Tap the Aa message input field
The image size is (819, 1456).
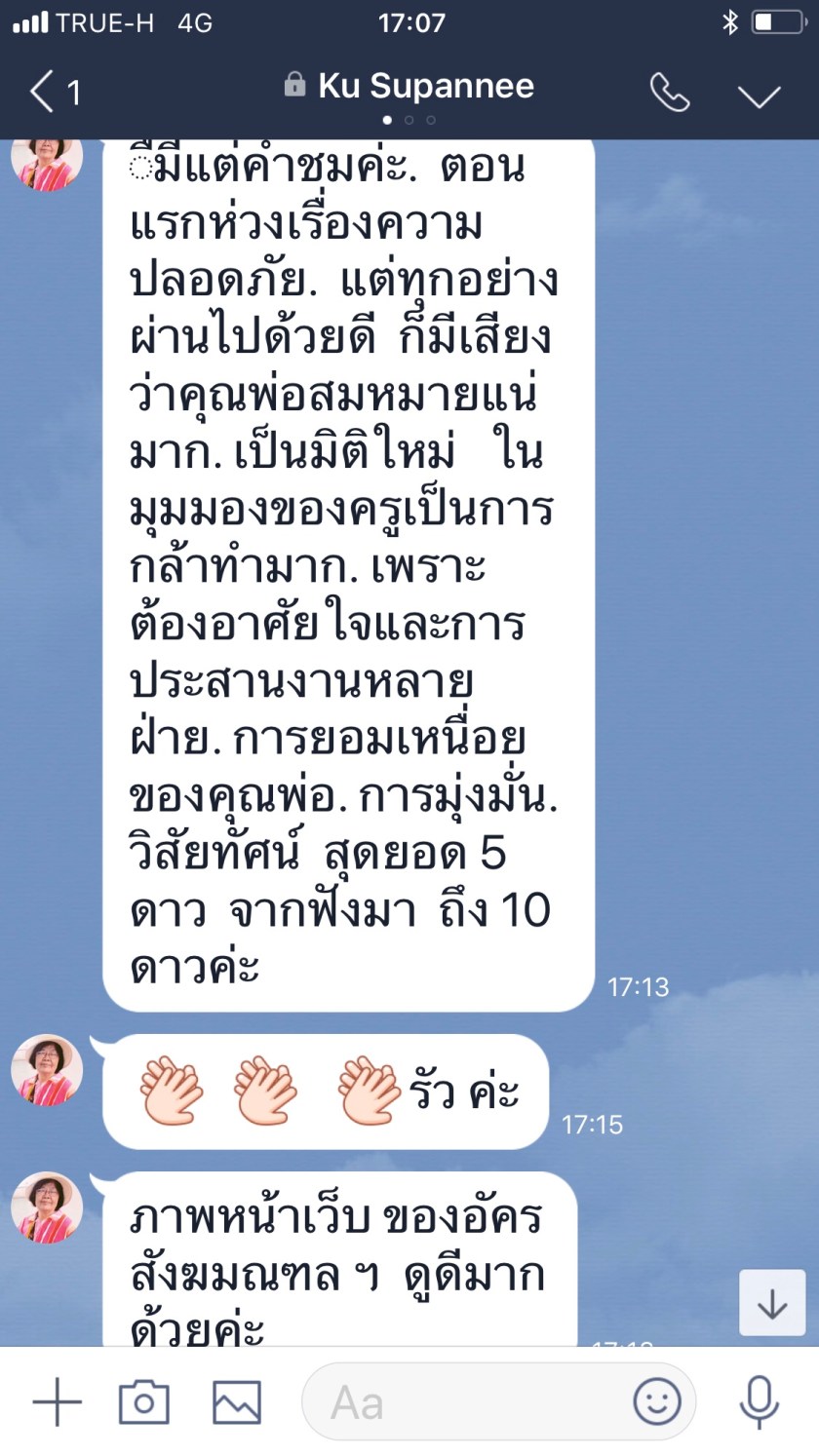(x=458, y=1402)
